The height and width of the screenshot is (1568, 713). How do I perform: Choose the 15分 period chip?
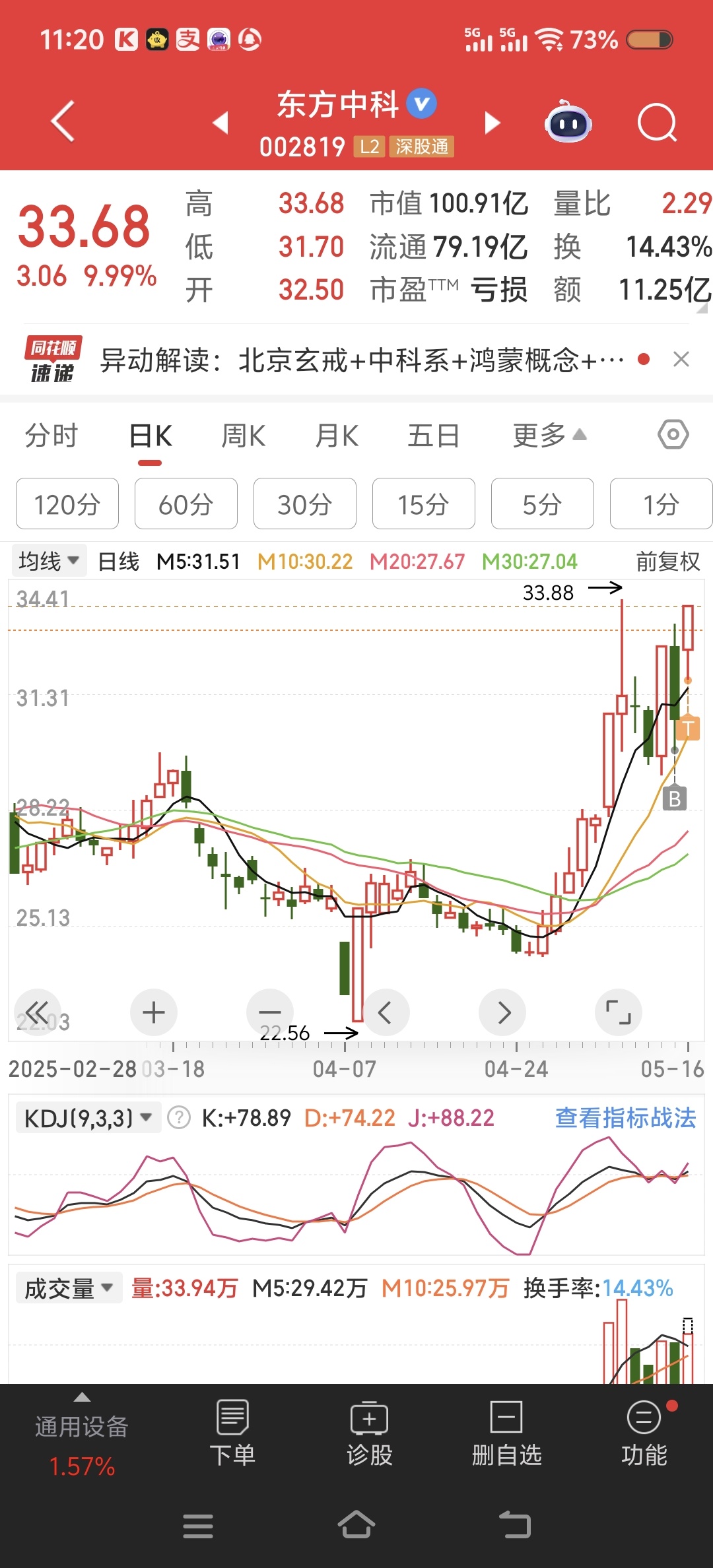423,504
